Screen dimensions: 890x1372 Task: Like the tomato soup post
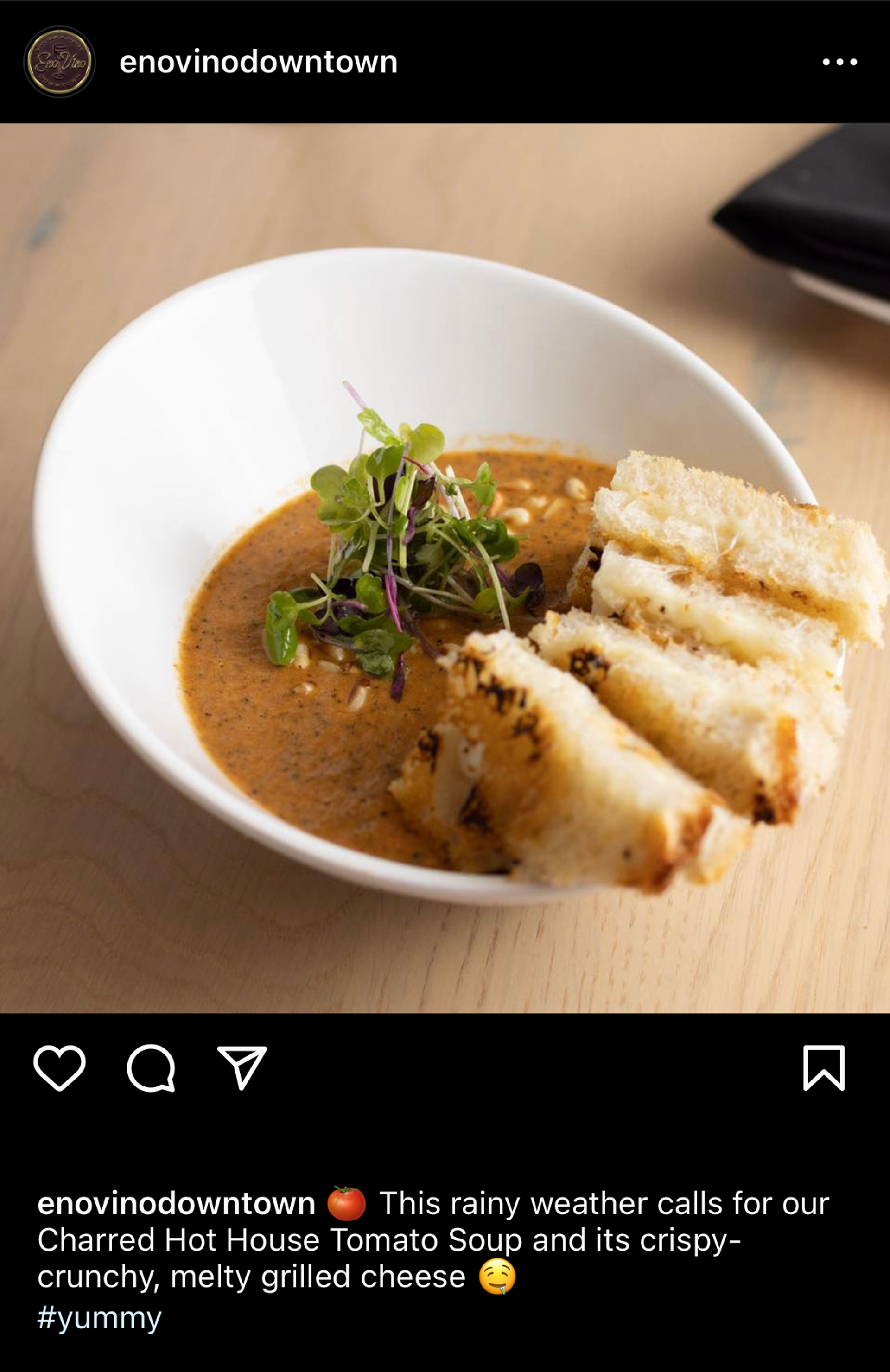coord(59,1067)
